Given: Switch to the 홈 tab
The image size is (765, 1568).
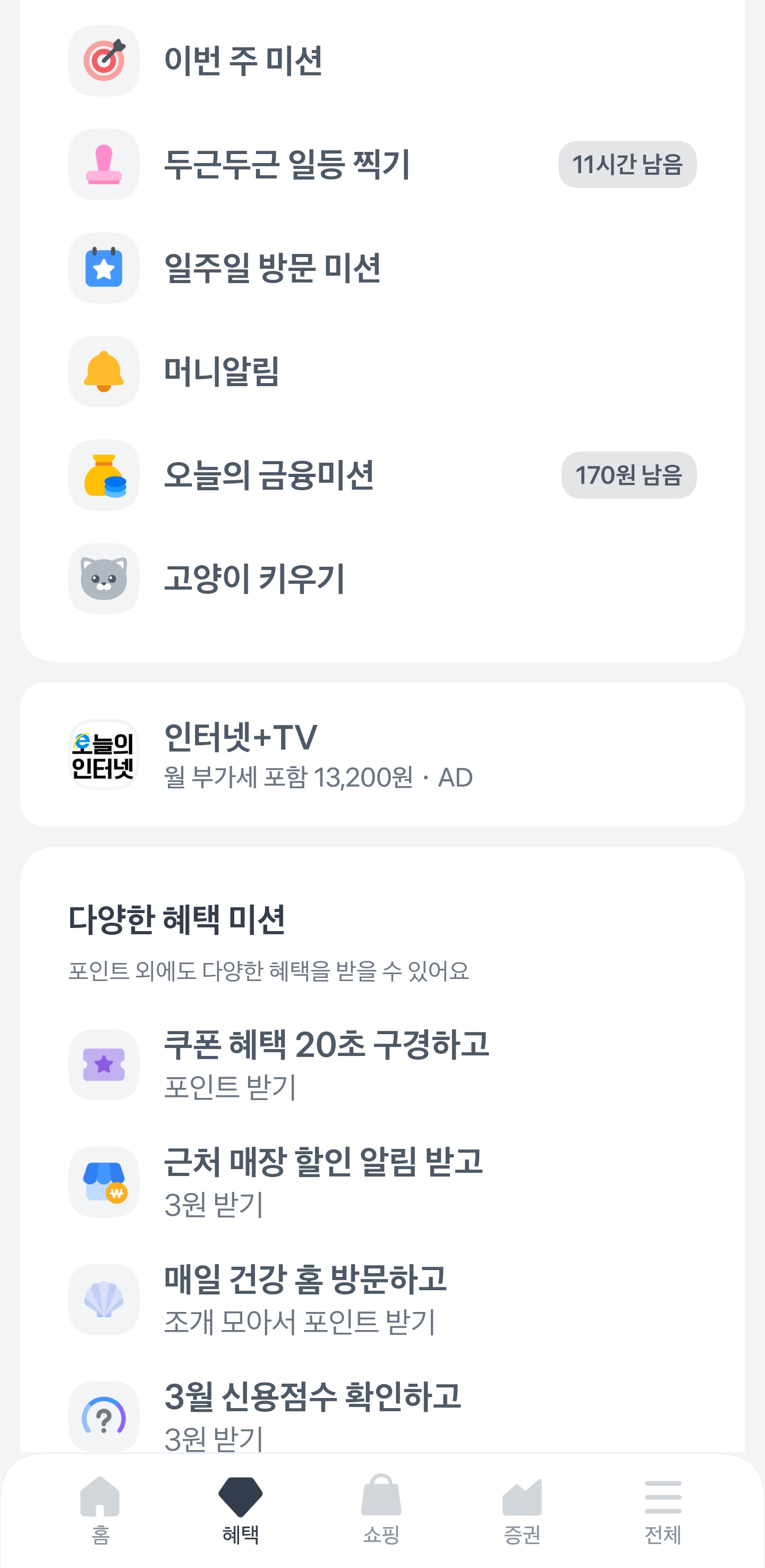Looking at the screenshot, I should point(100,1510).
